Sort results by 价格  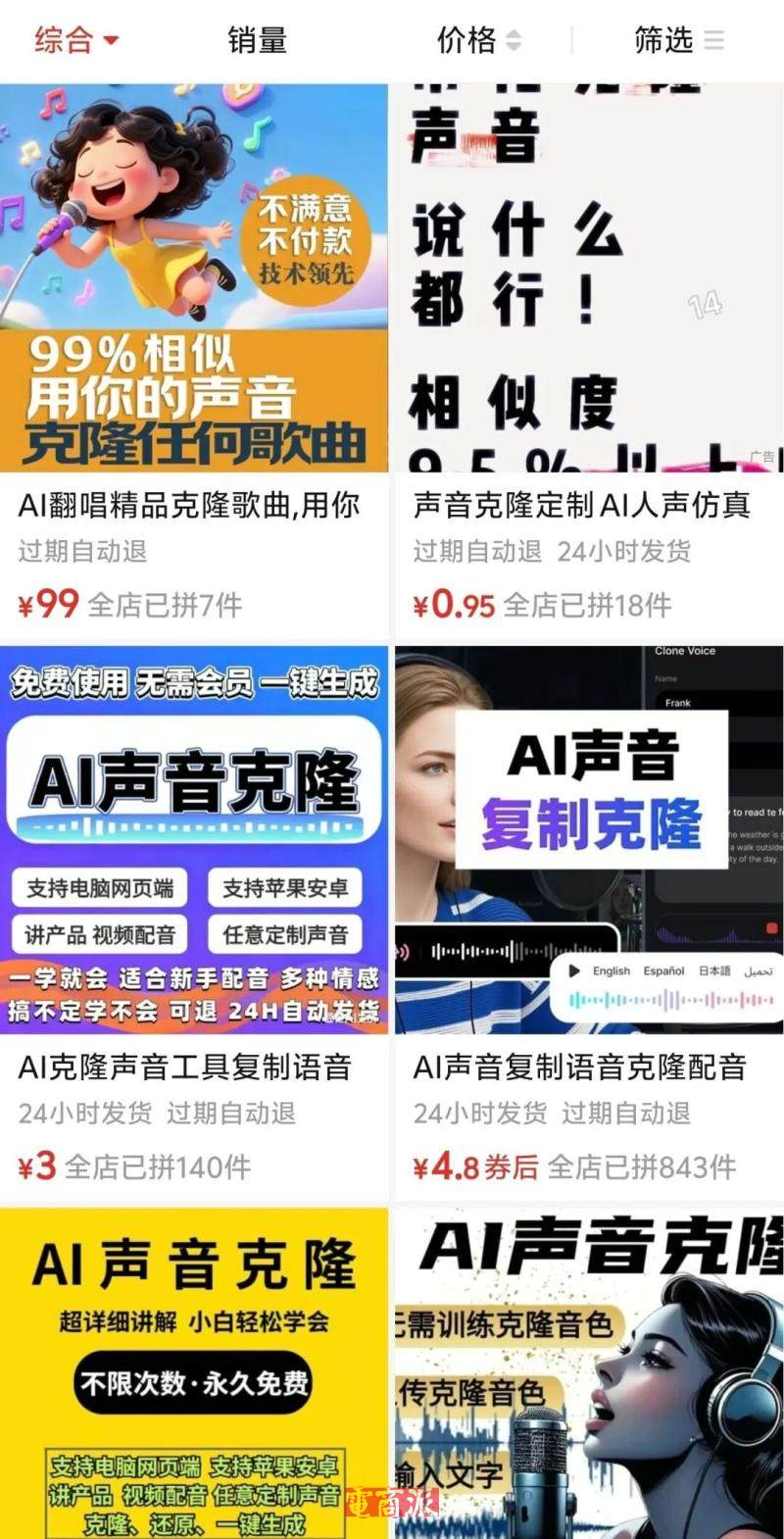point(478,40)
